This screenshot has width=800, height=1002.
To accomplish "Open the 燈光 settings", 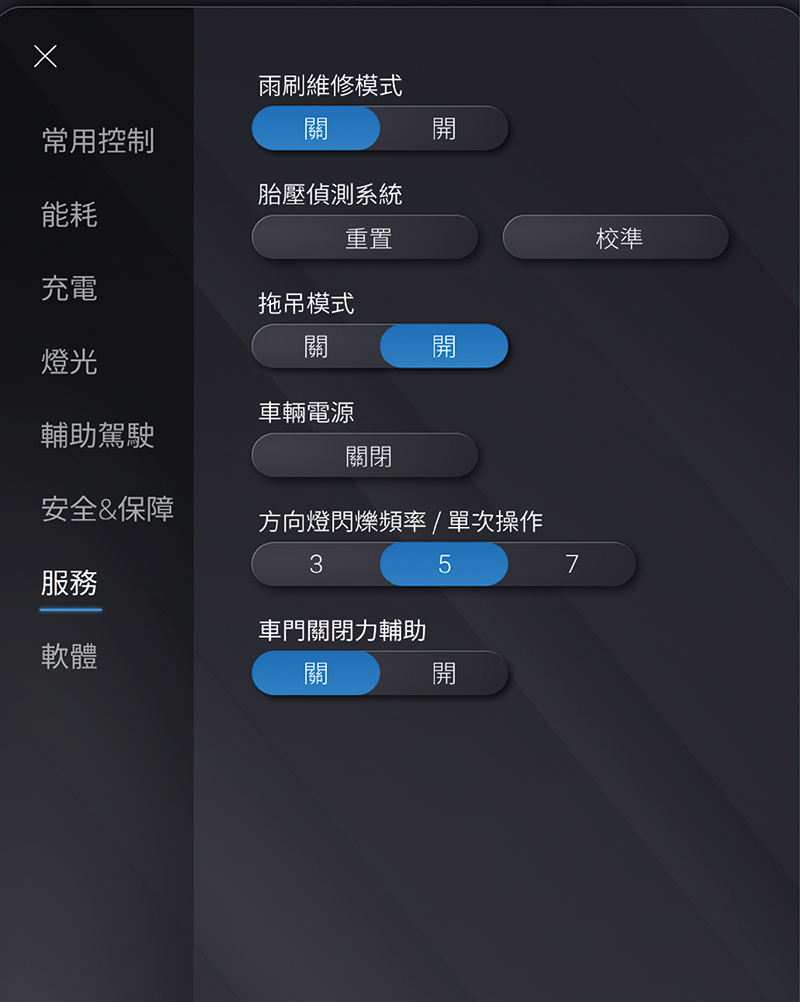I will pos(70,362).
